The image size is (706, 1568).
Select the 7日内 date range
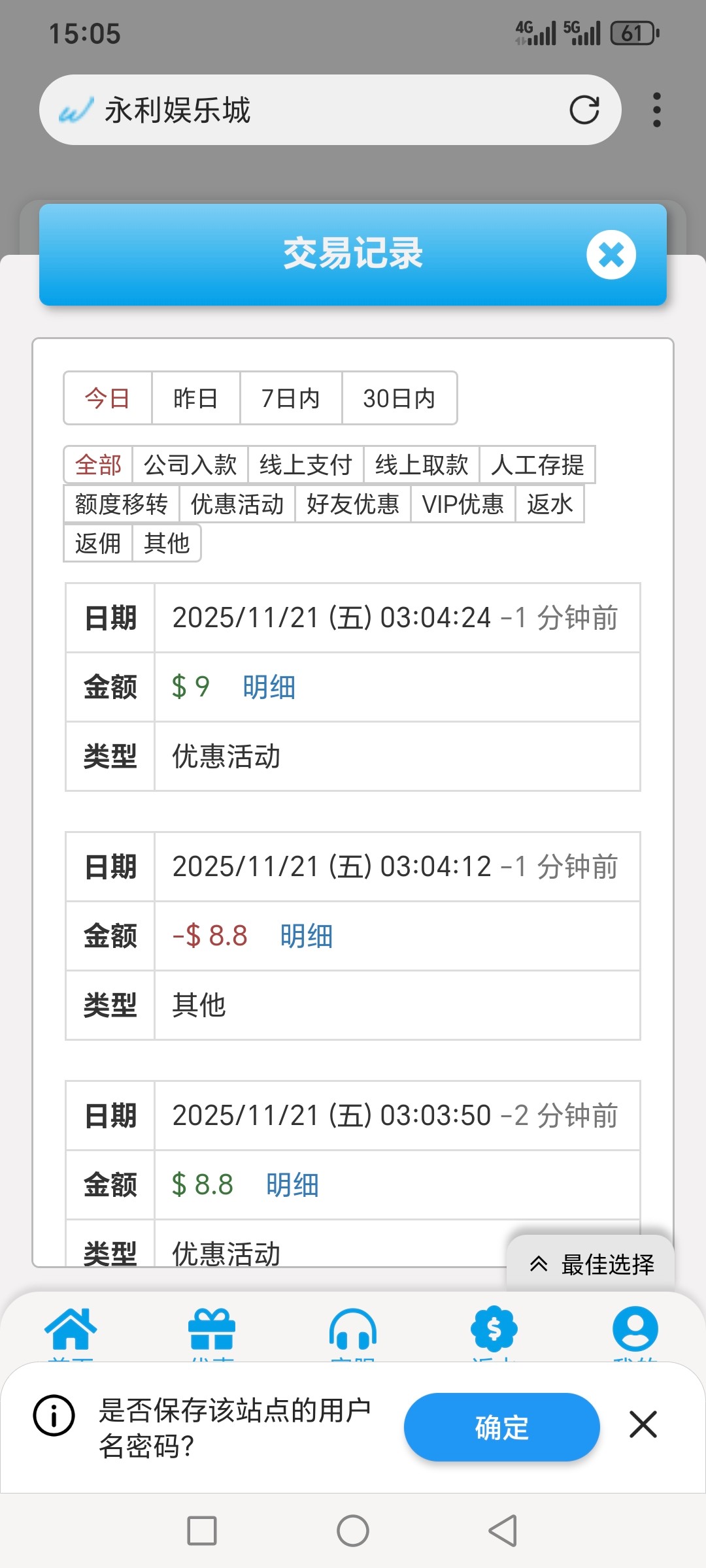tap(290, 398)
